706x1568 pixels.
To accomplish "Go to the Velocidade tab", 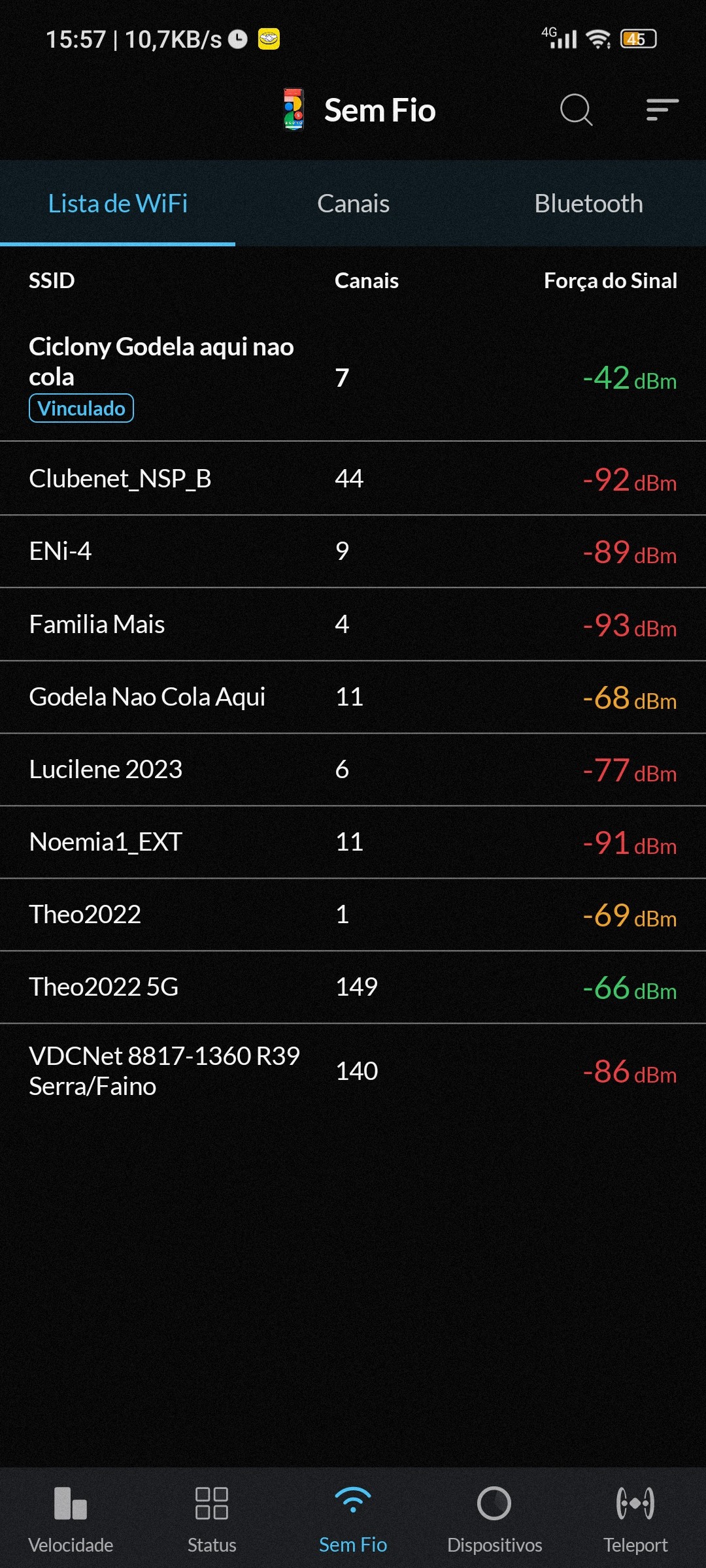I will coord(71,1517).
